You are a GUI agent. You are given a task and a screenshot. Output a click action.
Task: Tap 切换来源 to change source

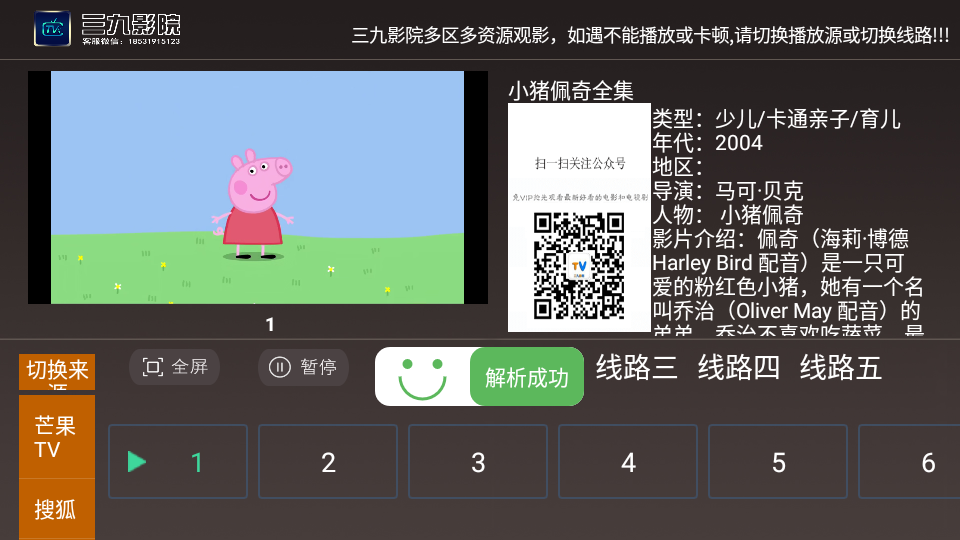pos(57,372)
